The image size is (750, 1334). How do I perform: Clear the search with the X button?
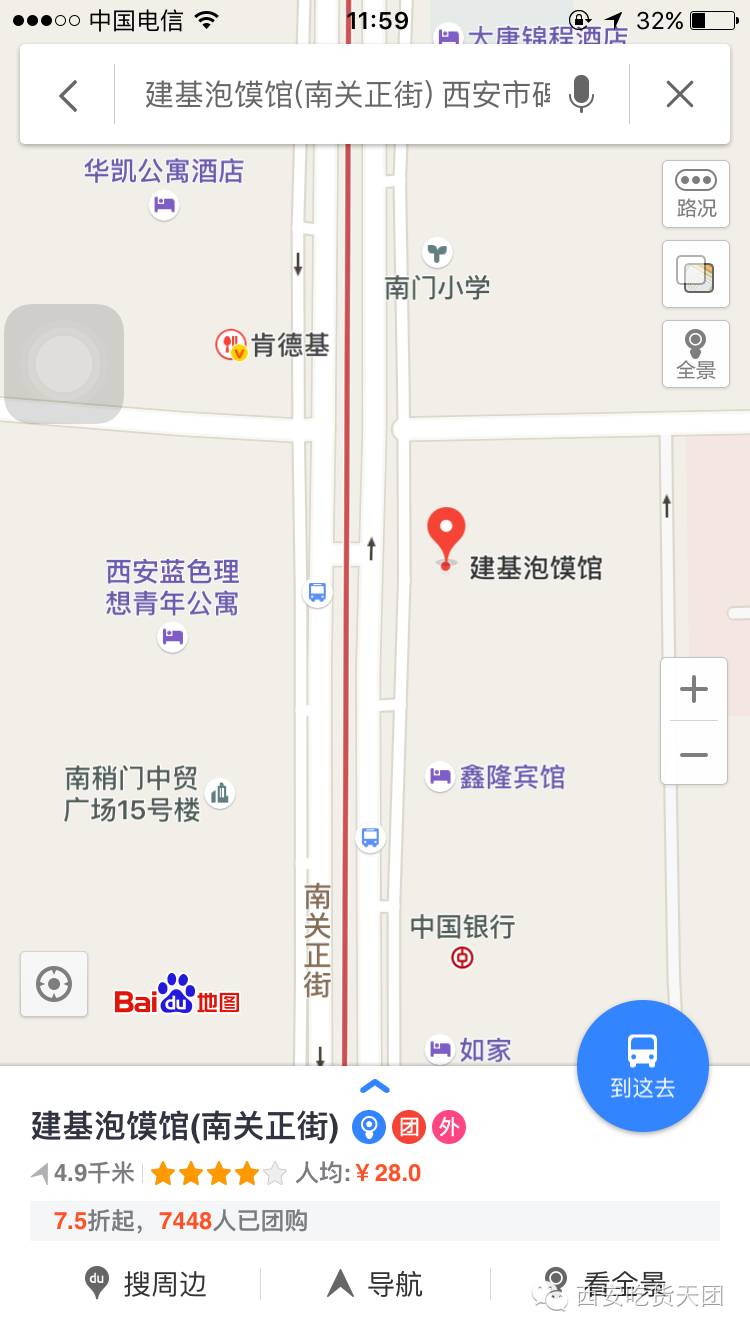(x=680, y=95)
